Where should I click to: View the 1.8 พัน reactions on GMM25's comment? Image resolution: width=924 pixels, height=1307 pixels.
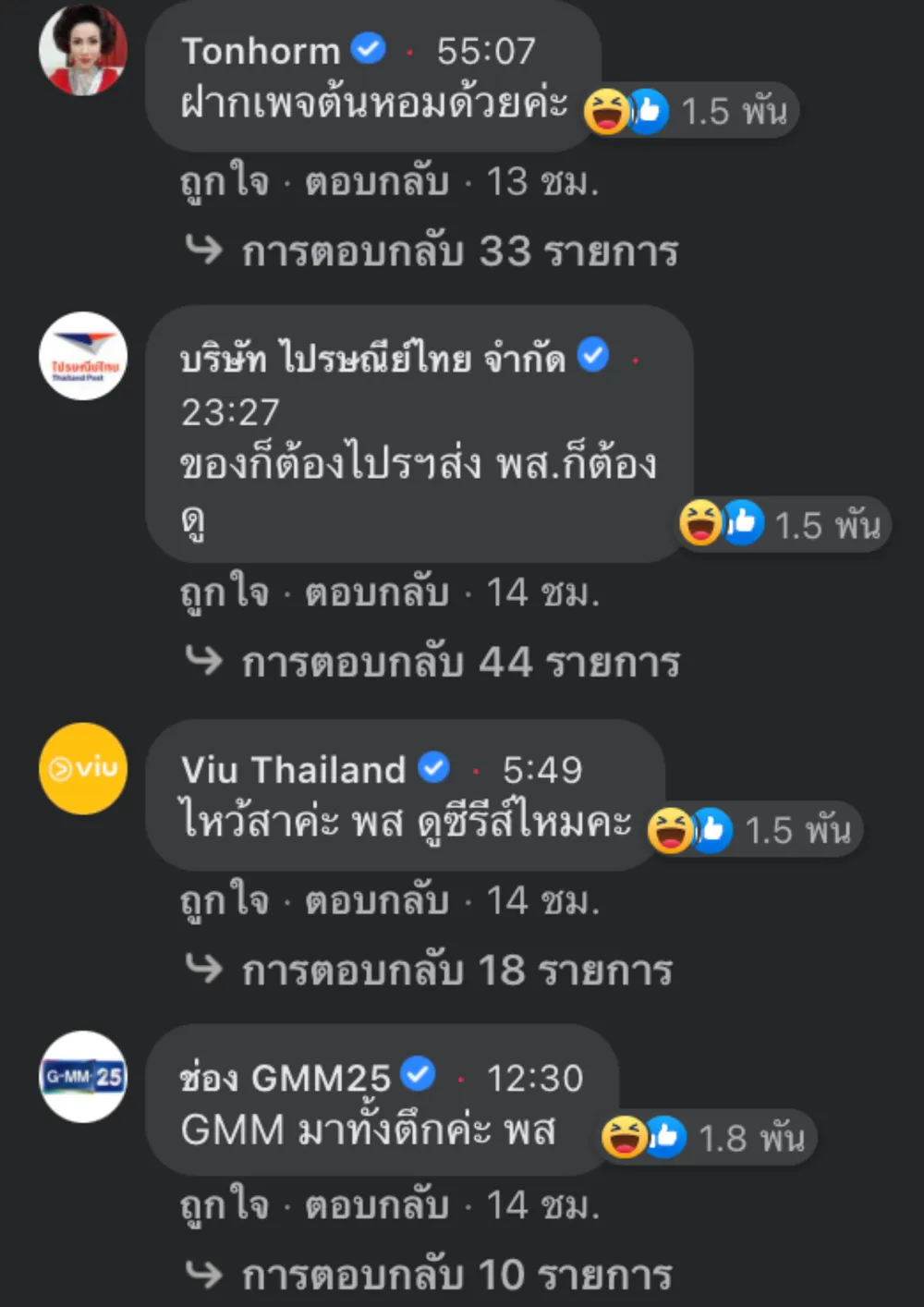pos(707,1138)
